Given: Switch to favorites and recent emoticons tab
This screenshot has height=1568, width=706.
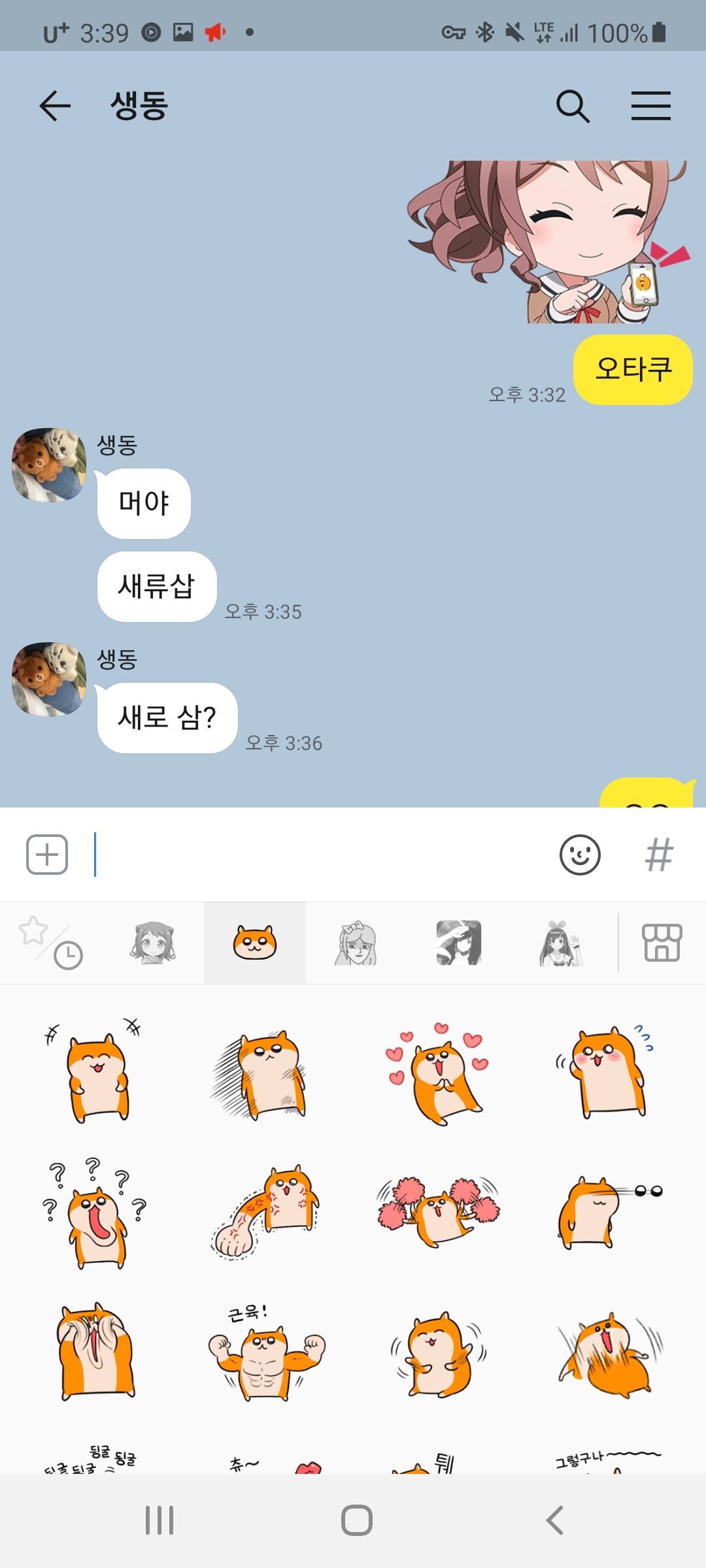Looking at the screenshot, I should tap(51, 943).
